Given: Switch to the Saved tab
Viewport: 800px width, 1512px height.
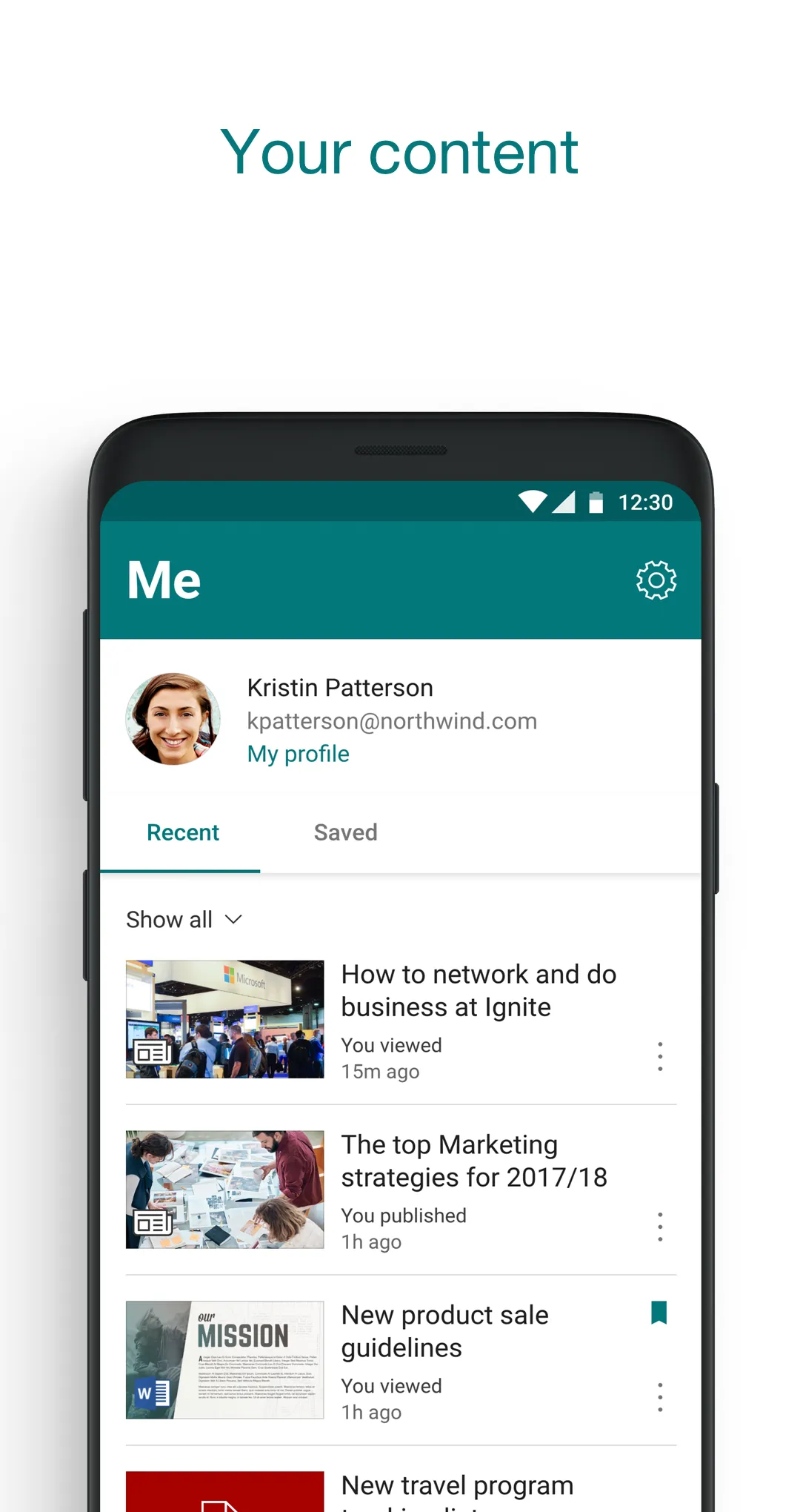Looking at the screenshot, I should 345,832.
